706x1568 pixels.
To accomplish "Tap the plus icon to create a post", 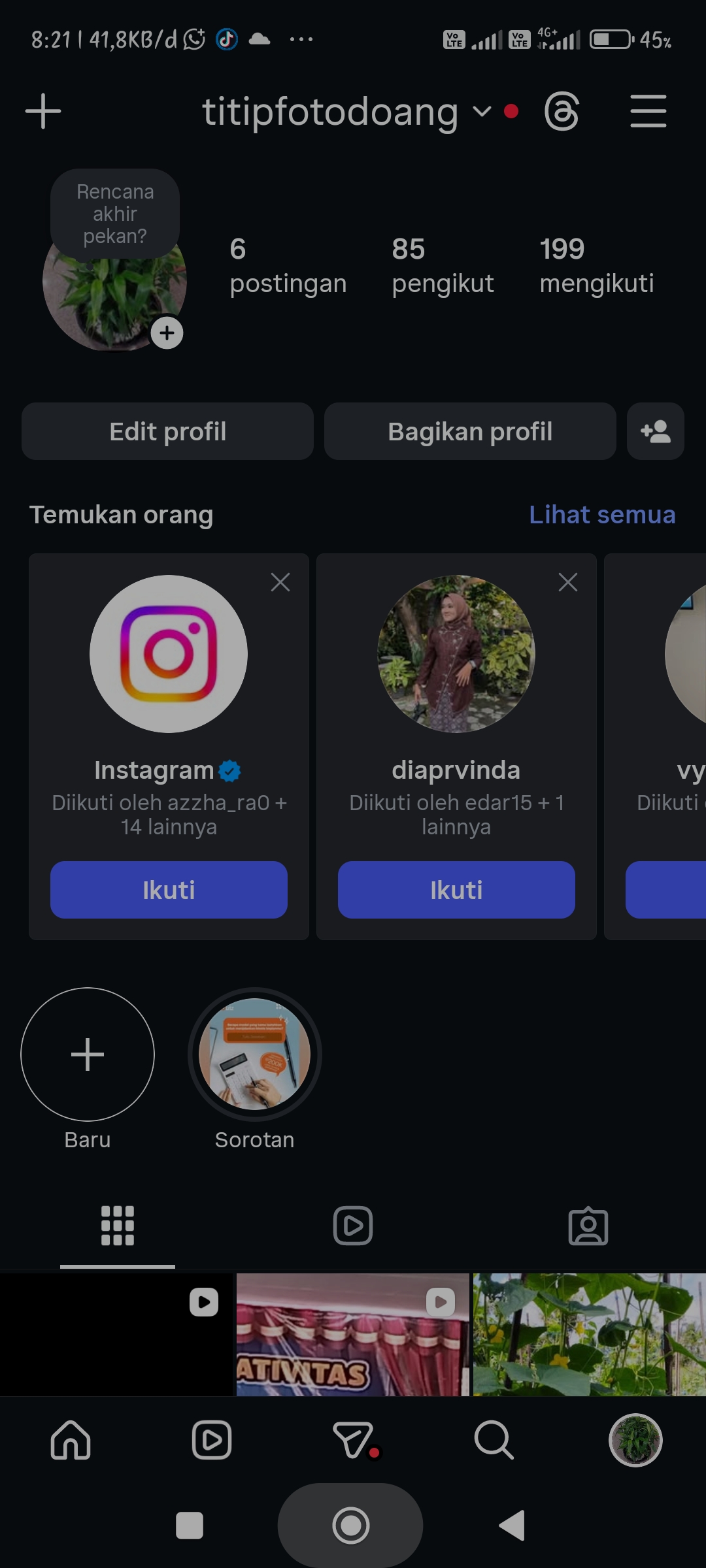I will pos(43,111).
